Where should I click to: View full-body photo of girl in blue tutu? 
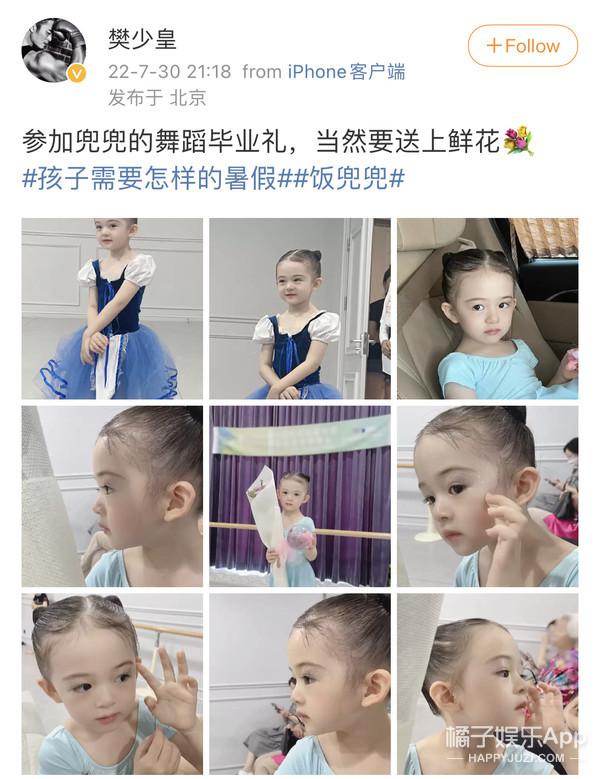point(112,308)
